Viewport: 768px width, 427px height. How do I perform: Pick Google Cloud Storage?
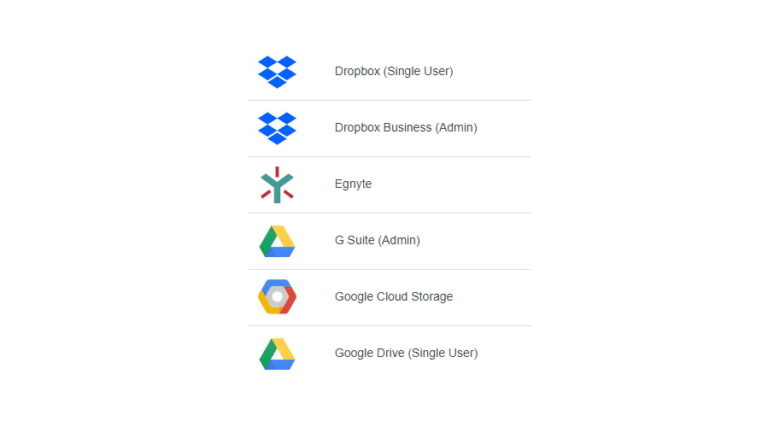coord(393,297)
